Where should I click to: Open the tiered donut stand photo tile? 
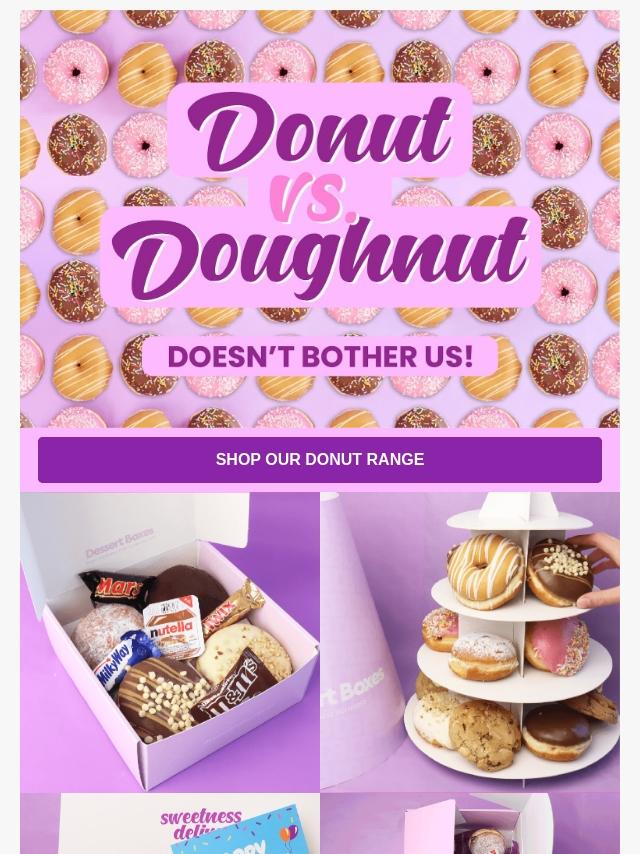[470, 642]
